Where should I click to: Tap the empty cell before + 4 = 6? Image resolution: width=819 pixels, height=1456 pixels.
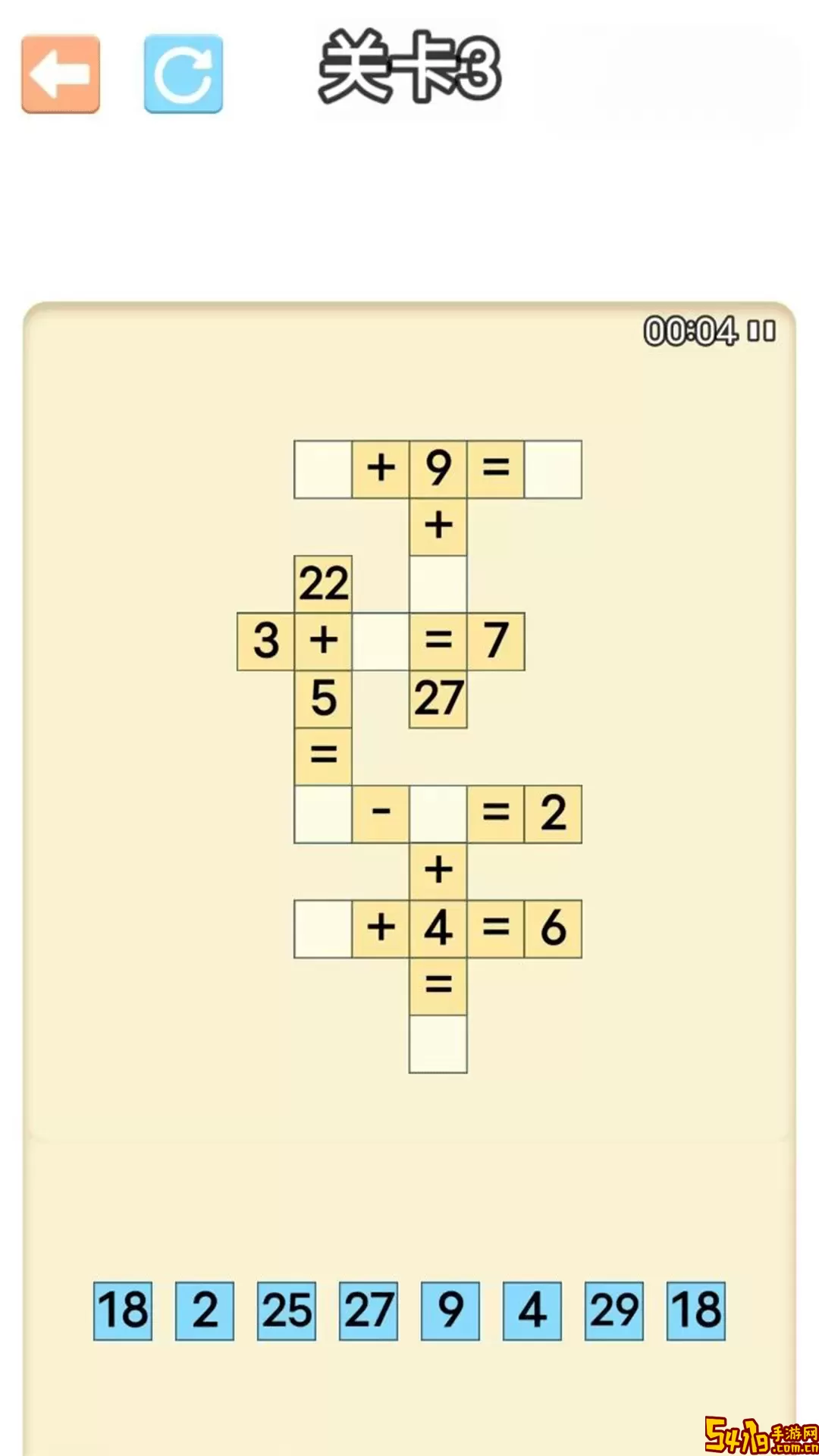click(323, 929)
